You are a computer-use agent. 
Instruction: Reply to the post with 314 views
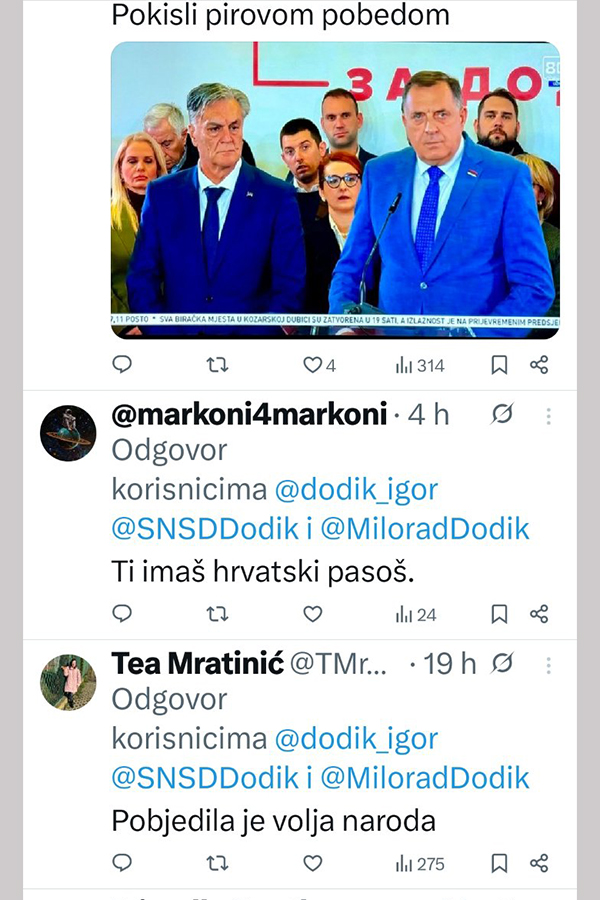tap(122, 365)
